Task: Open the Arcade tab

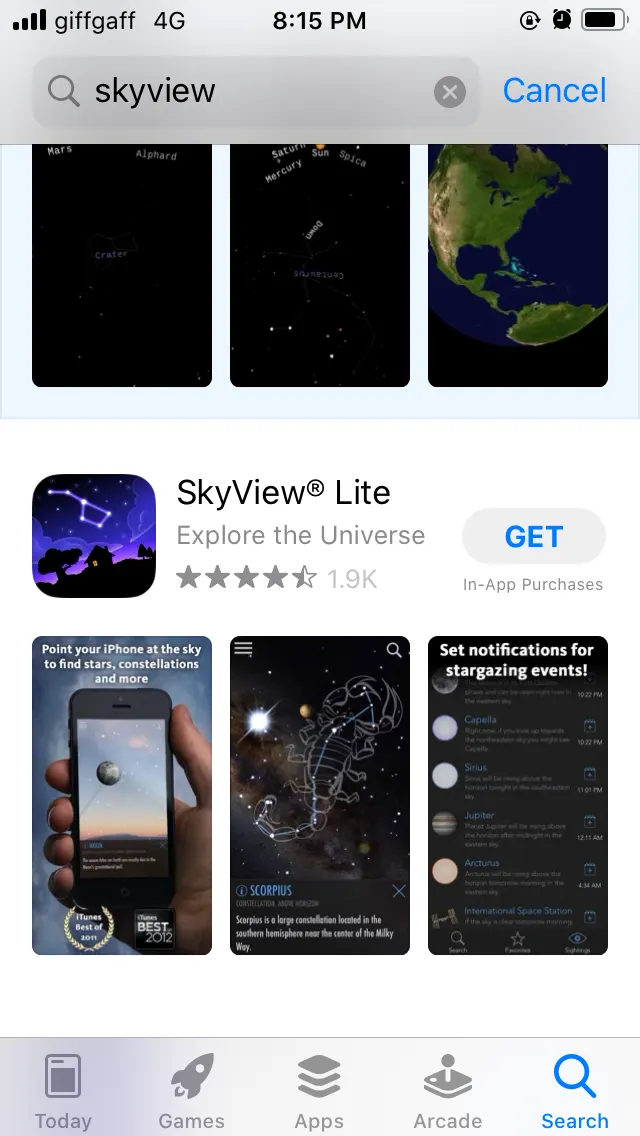Action: tap(447, 1092)
